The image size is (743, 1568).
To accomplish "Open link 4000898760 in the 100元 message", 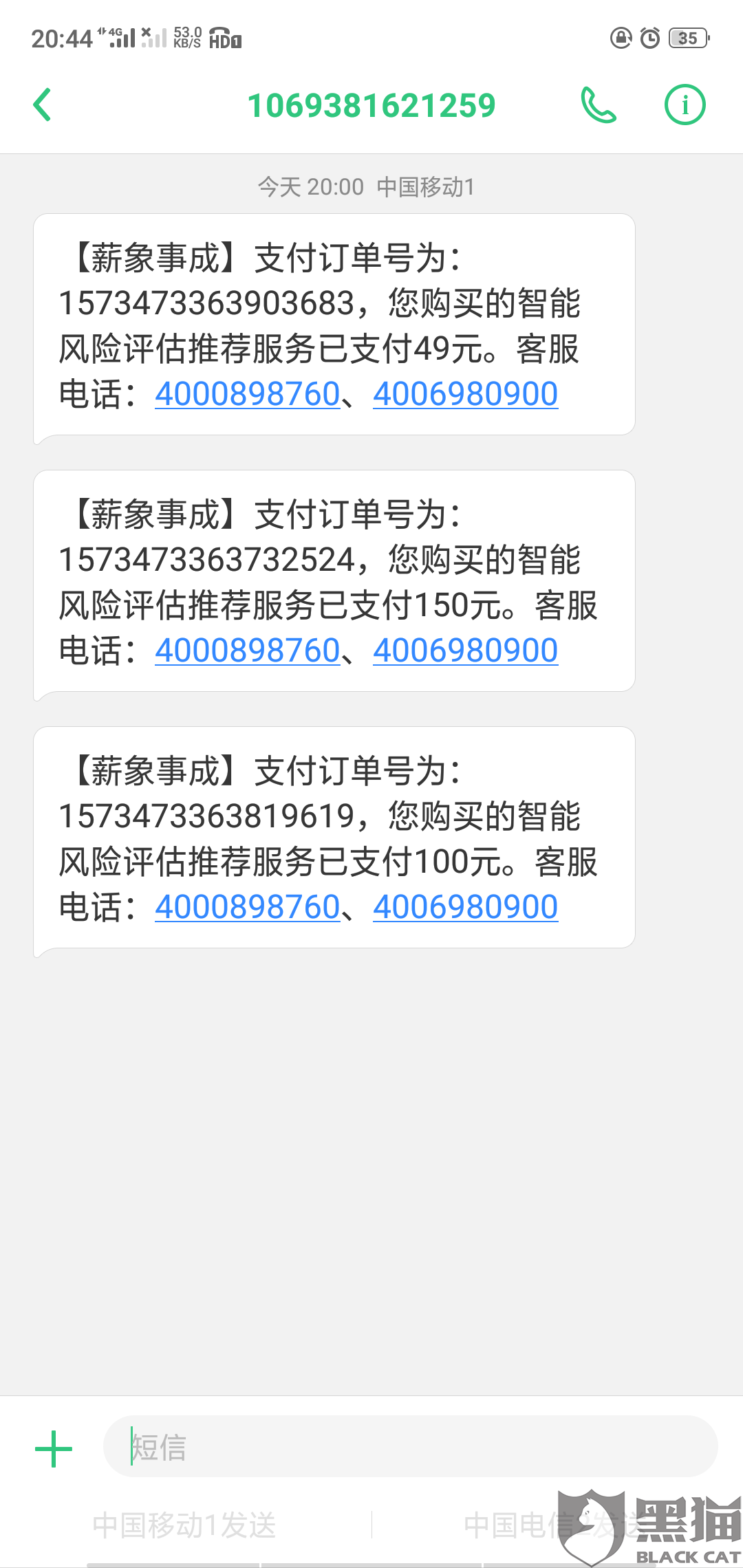I will click(x=248, y=907).
